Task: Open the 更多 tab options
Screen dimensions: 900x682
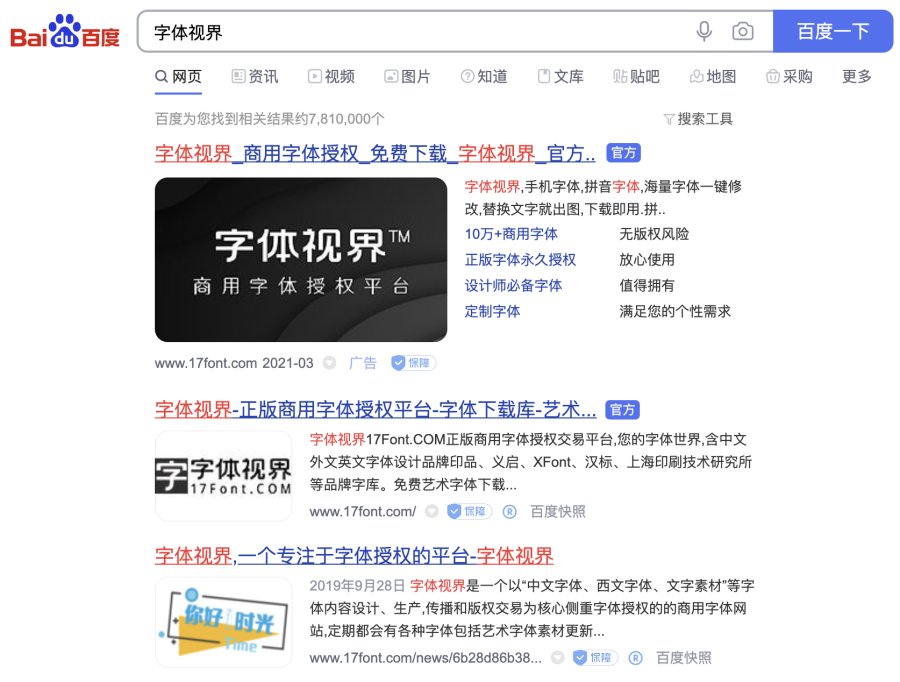Action: tap(856, 76)
